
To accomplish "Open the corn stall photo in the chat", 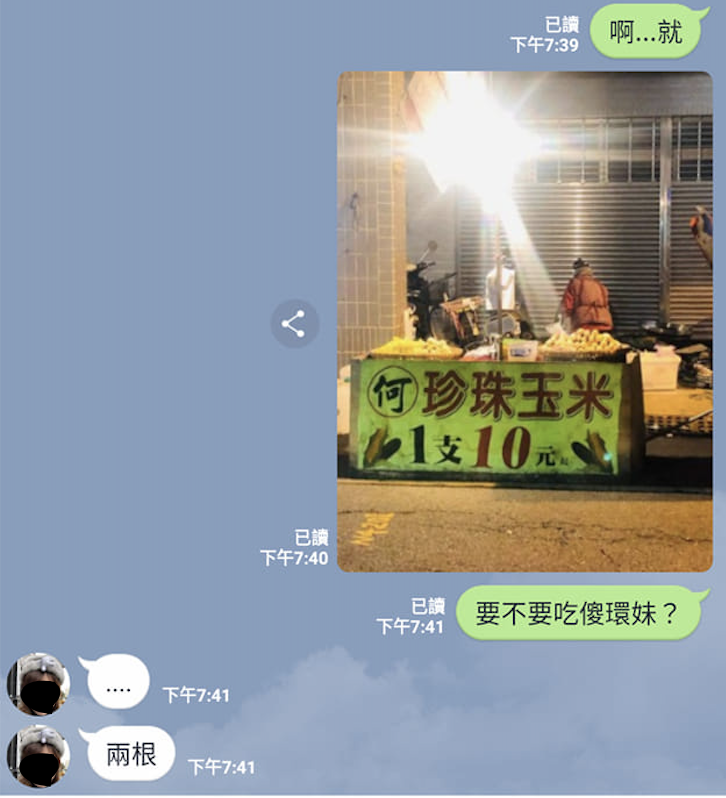I will pos(524,322).
